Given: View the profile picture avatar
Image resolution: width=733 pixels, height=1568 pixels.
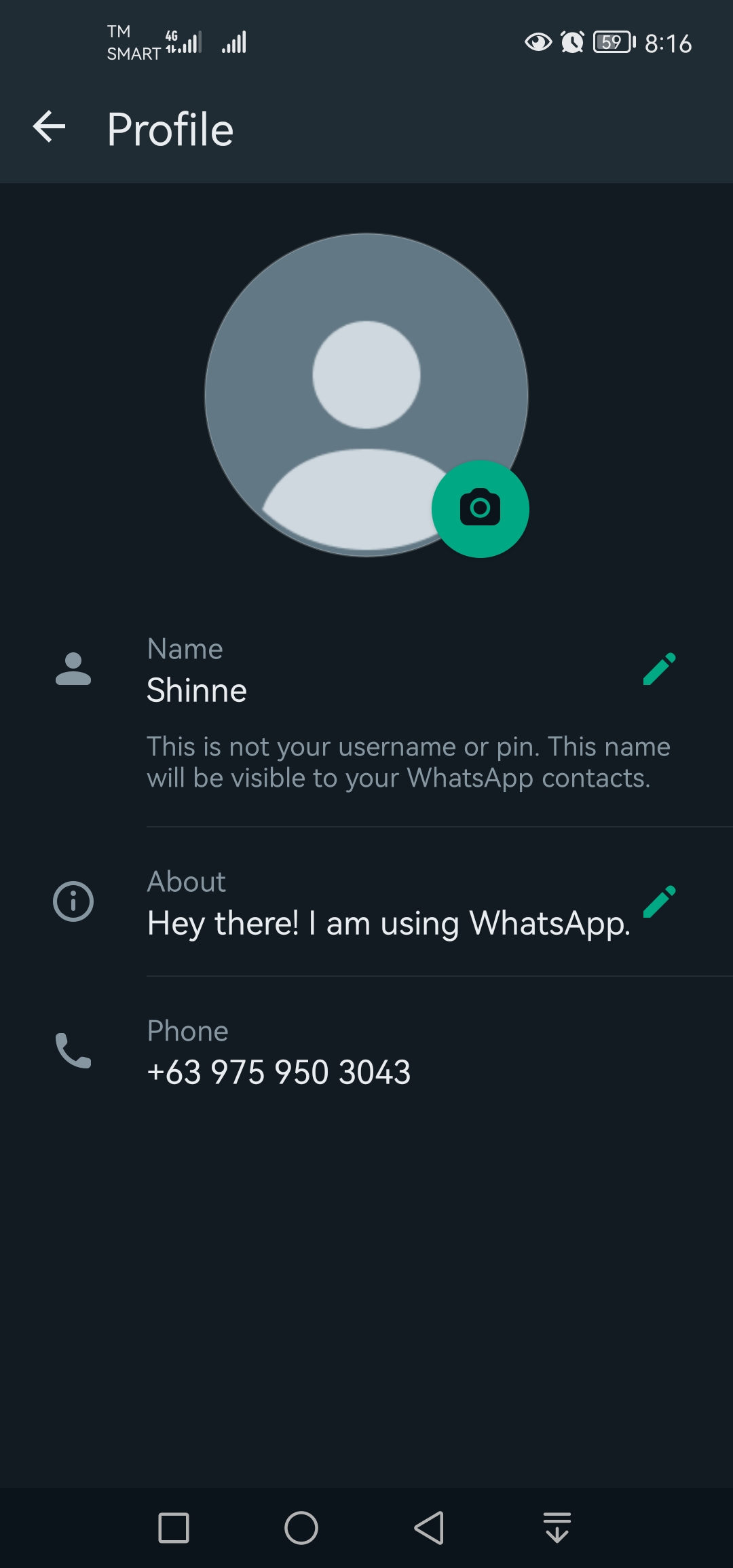Looking at the screenshot, I should click(x=366, y=395).
